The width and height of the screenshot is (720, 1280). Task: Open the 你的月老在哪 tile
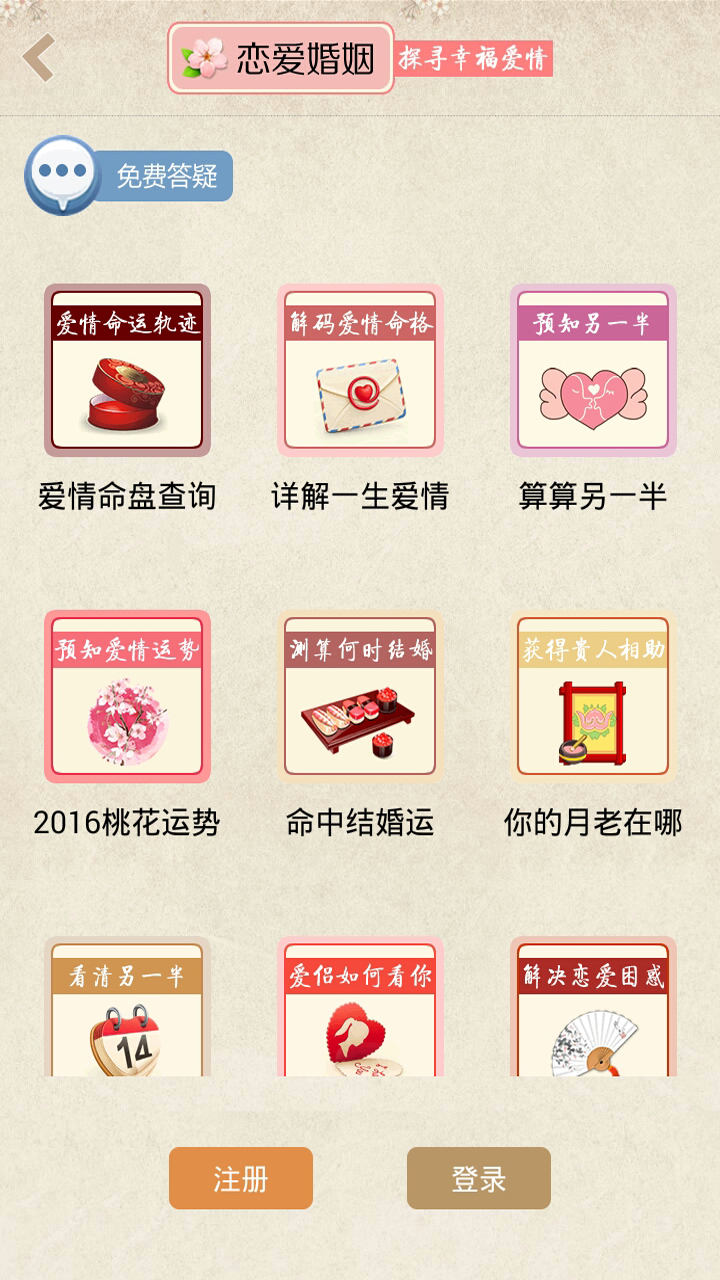[593, 697]
